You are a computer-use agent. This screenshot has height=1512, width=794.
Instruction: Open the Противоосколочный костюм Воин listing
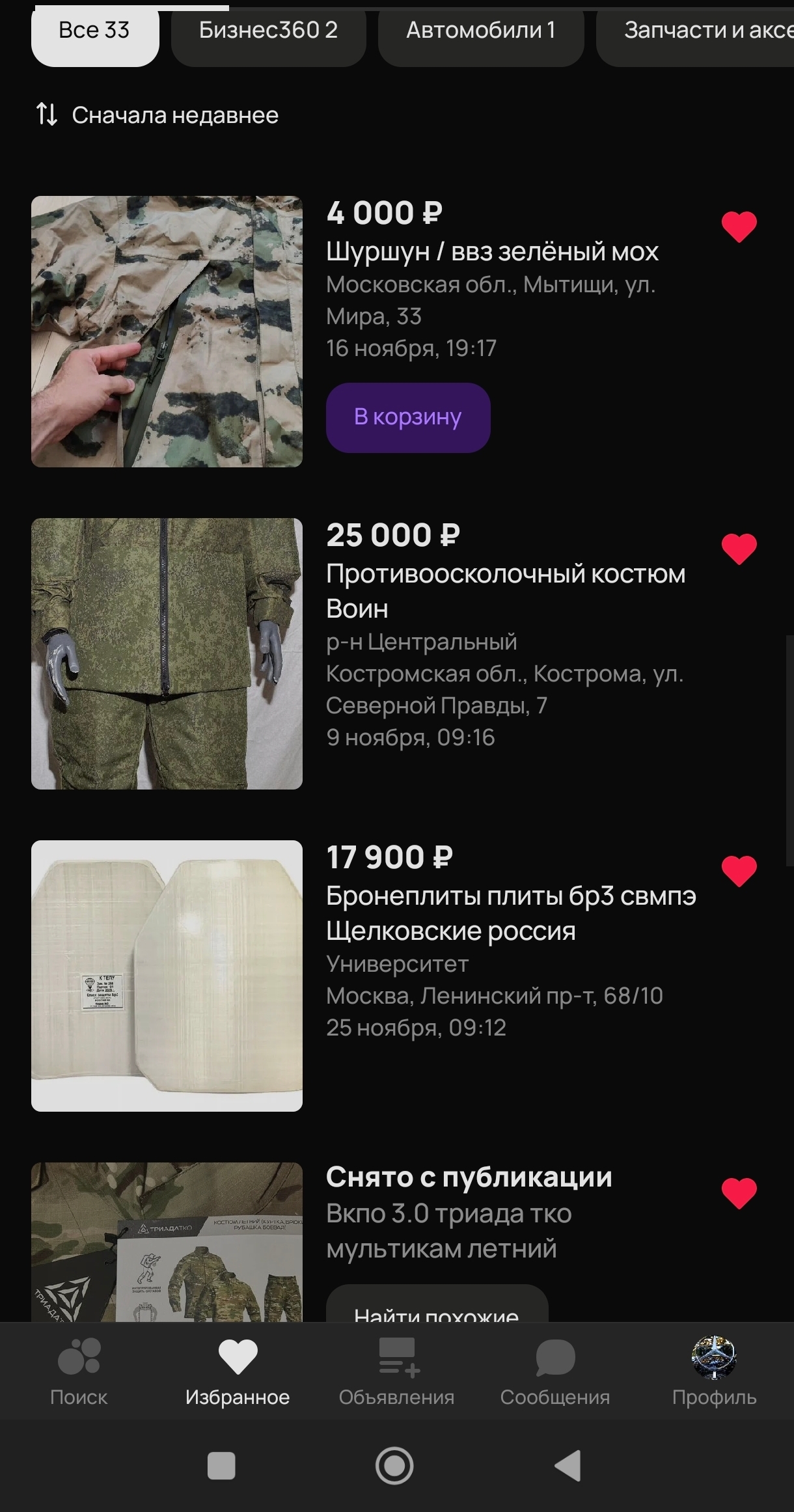pos(505,591)
